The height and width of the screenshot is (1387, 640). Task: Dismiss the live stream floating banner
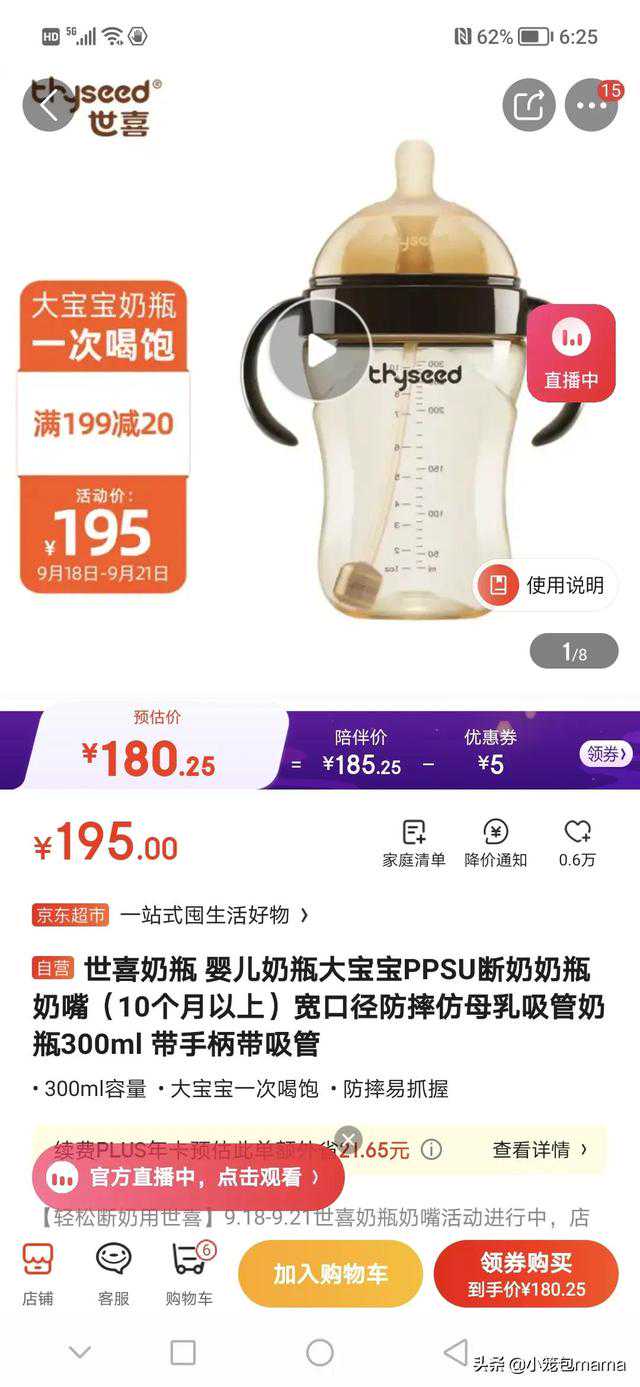tap(348, 1138)
